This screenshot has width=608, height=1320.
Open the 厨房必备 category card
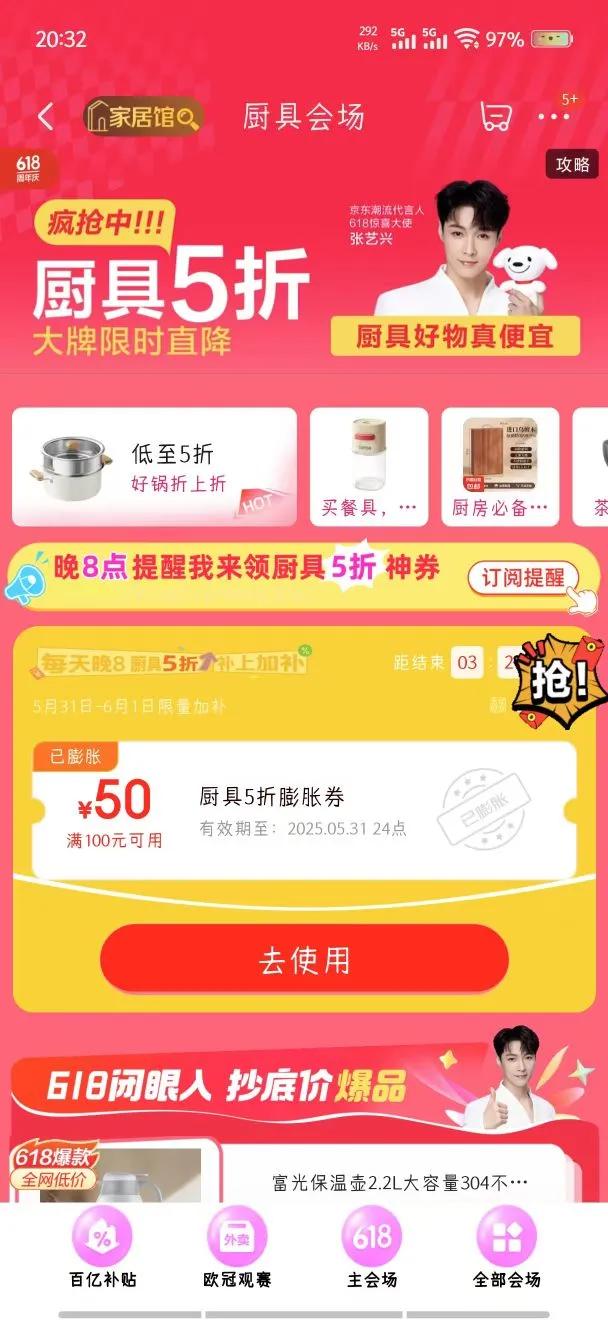pyautogui.click(x=500, y=467)
